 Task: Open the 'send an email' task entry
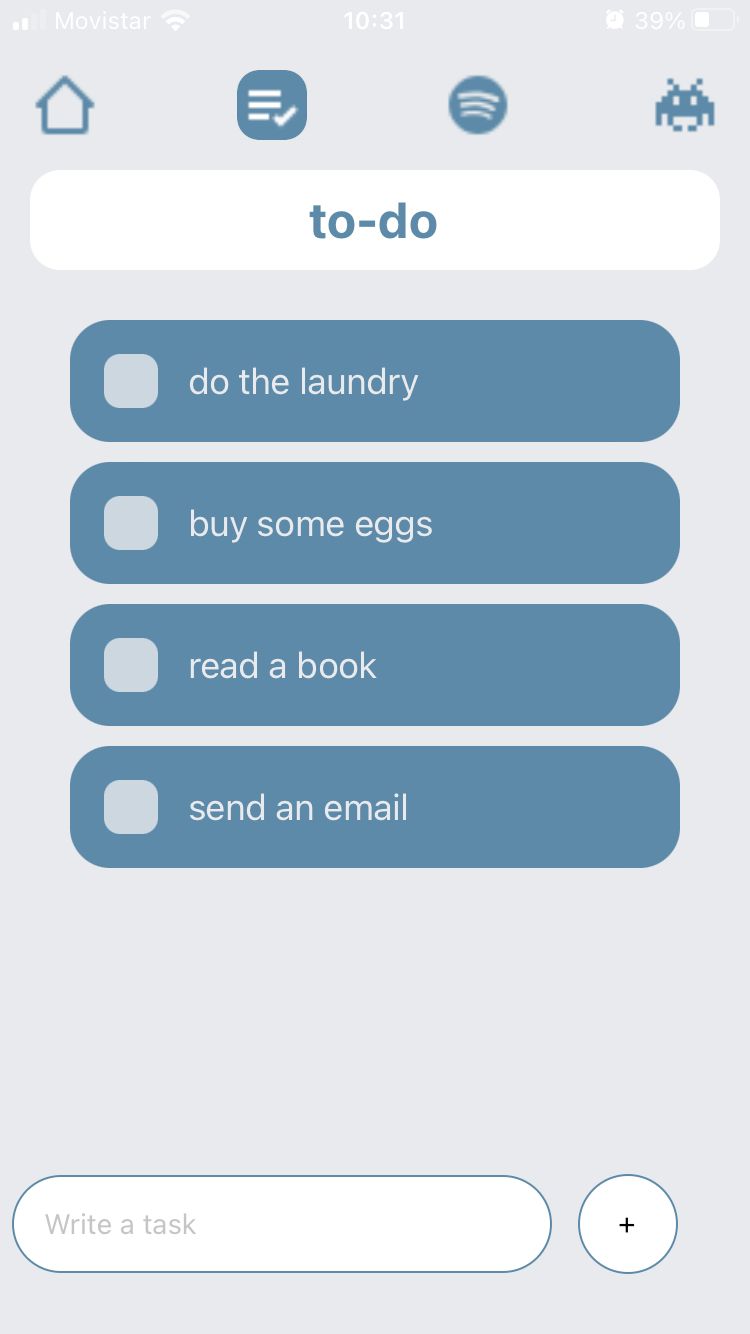(x=375, y=807)
